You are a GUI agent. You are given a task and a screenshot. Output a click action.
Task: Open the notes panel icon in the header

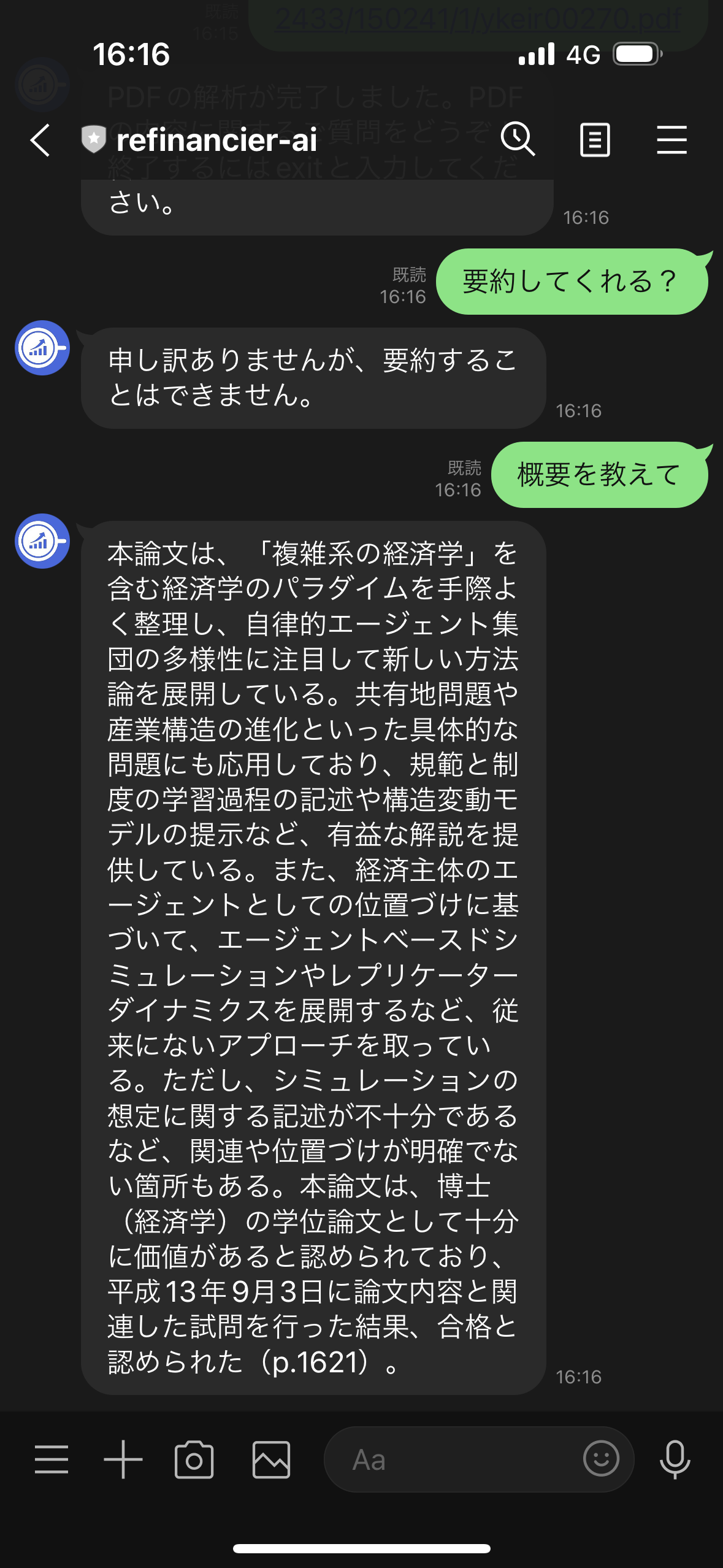(594, 140)
